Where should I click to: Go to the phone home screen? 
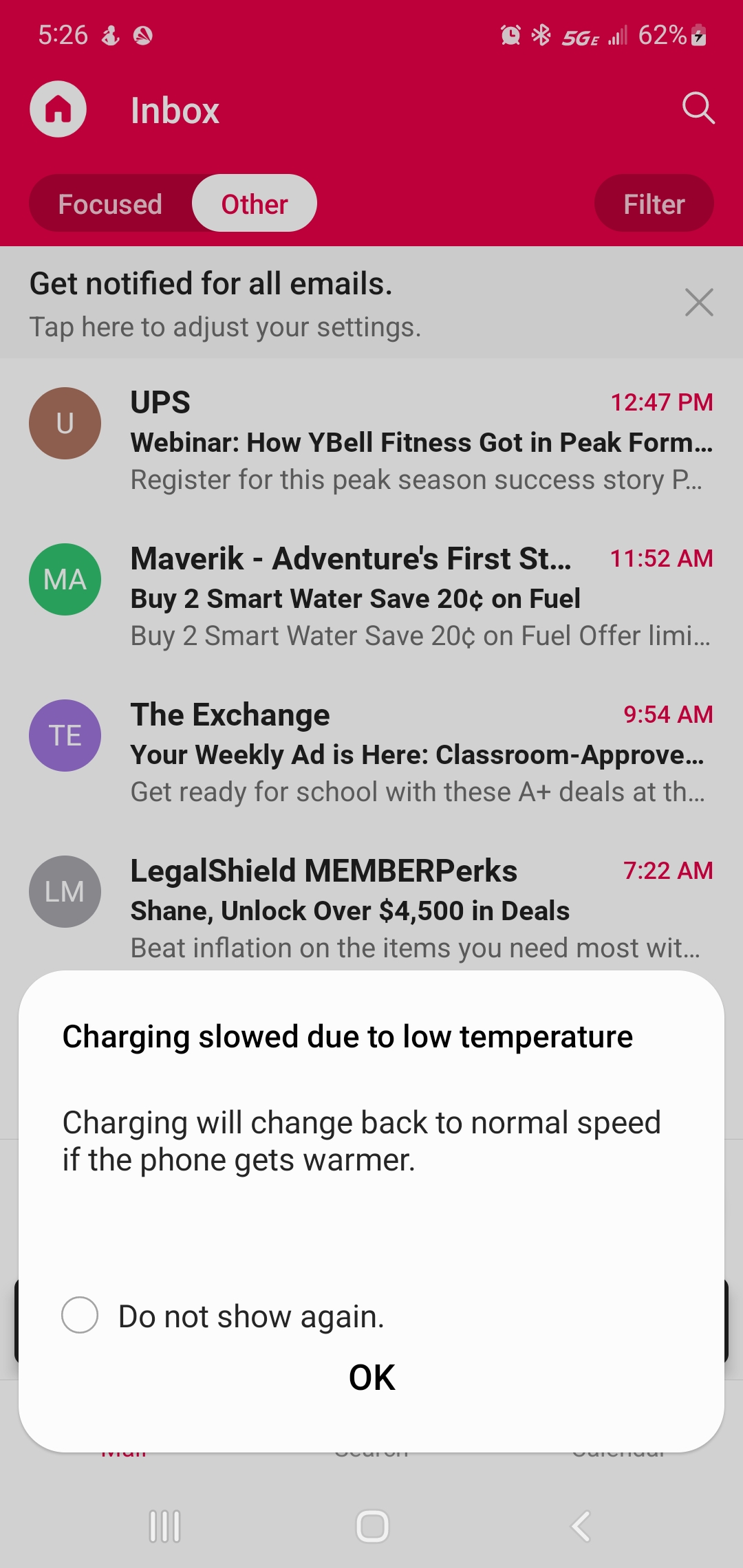[372, 1527]
